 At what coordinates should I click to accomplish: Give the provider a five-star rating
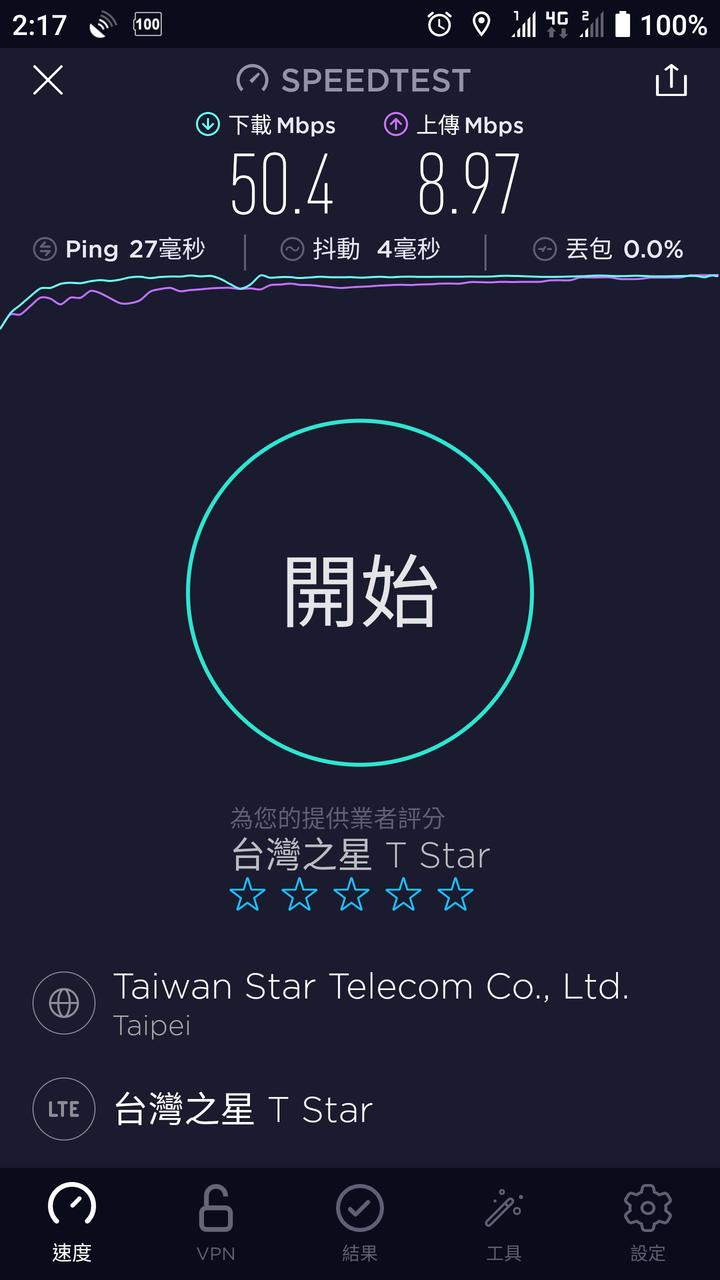pos(456,894)
